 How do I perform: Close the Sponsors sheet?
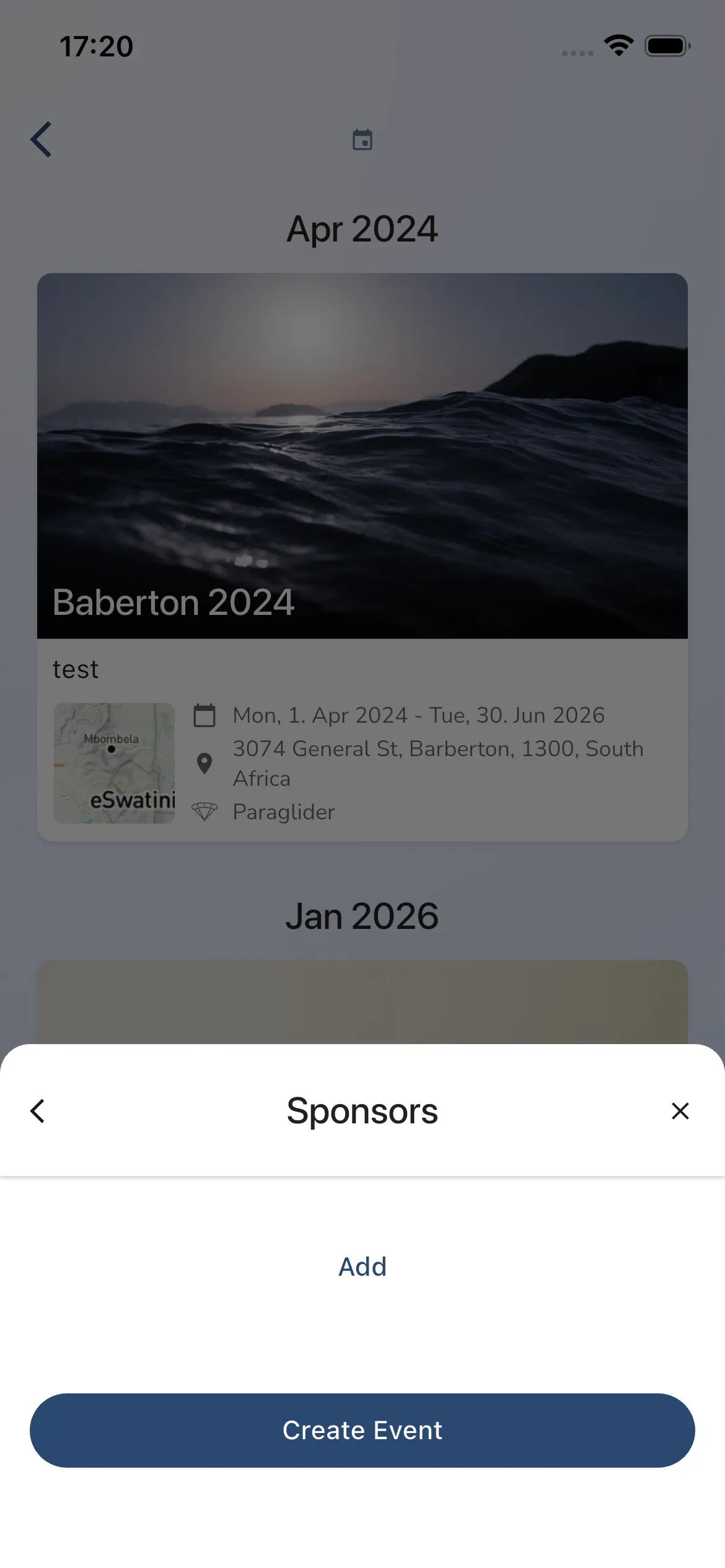click(x=680, y=1111)
